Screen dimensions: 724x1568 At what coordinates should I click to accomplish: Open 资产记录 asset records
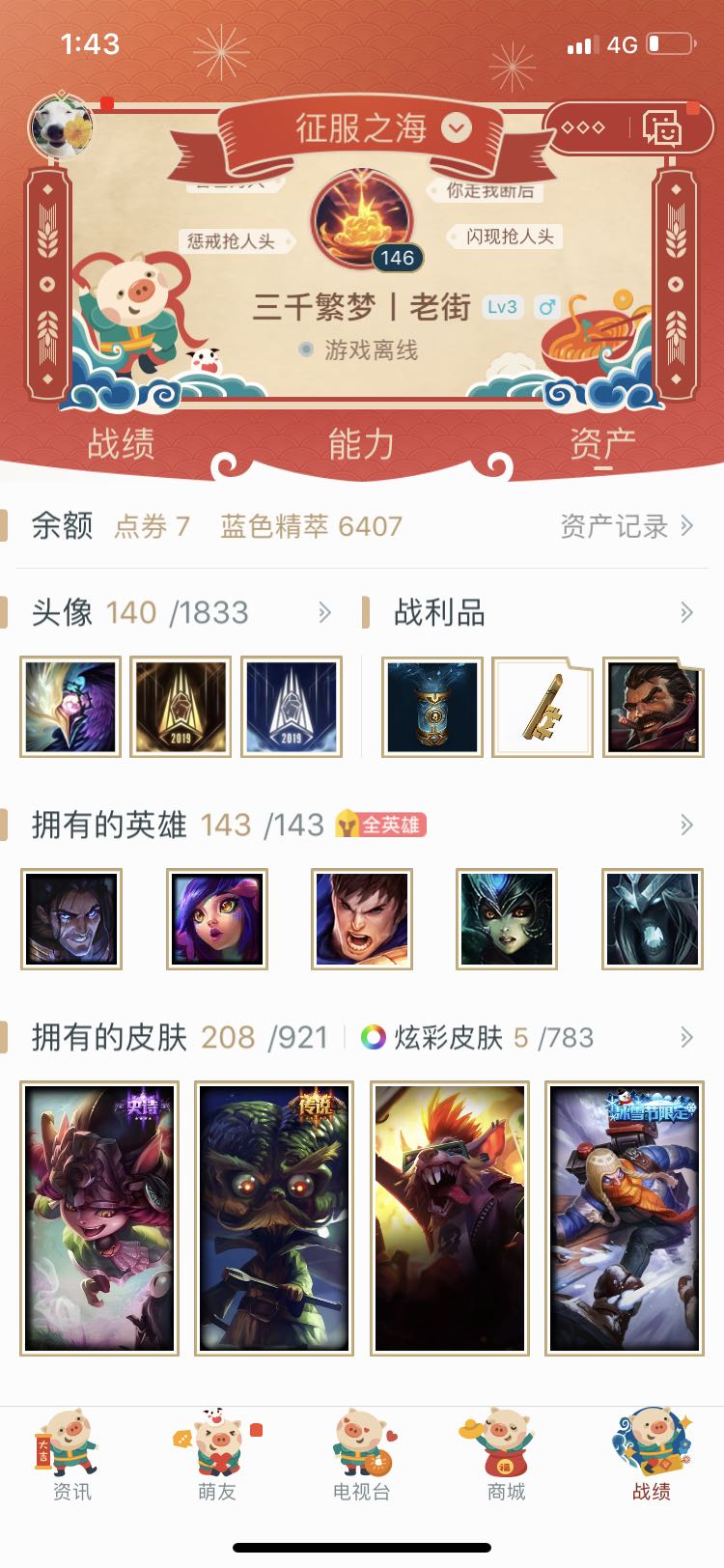pyautogui.click(x=626, y=526)
